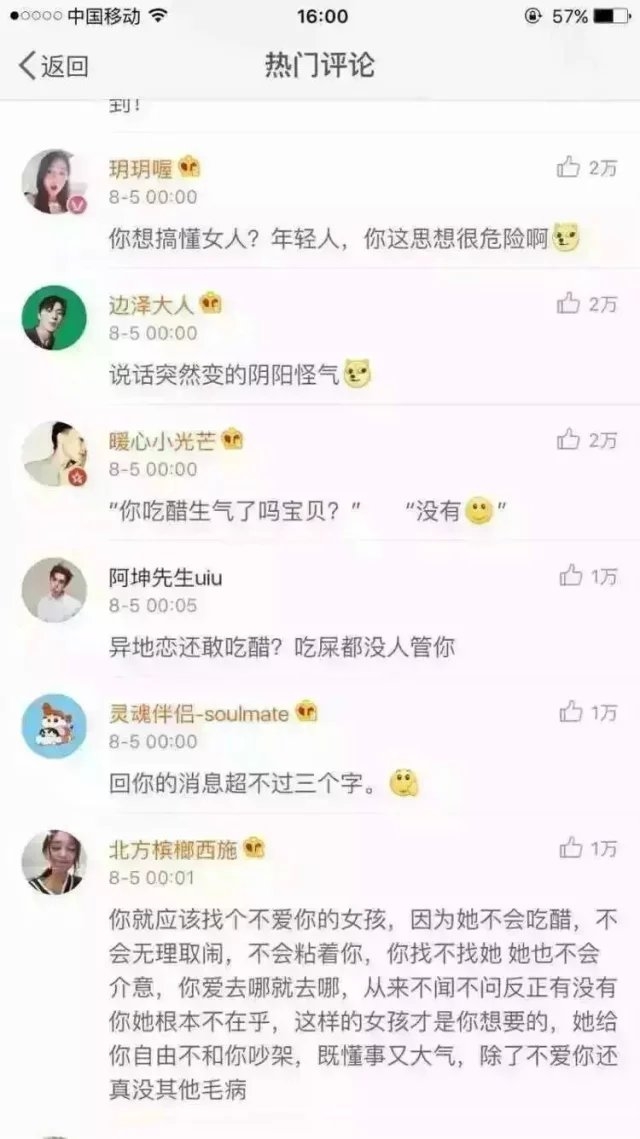
Task: Like 阿坤先生uiu's comment
Action: click(x=571, y=575)
